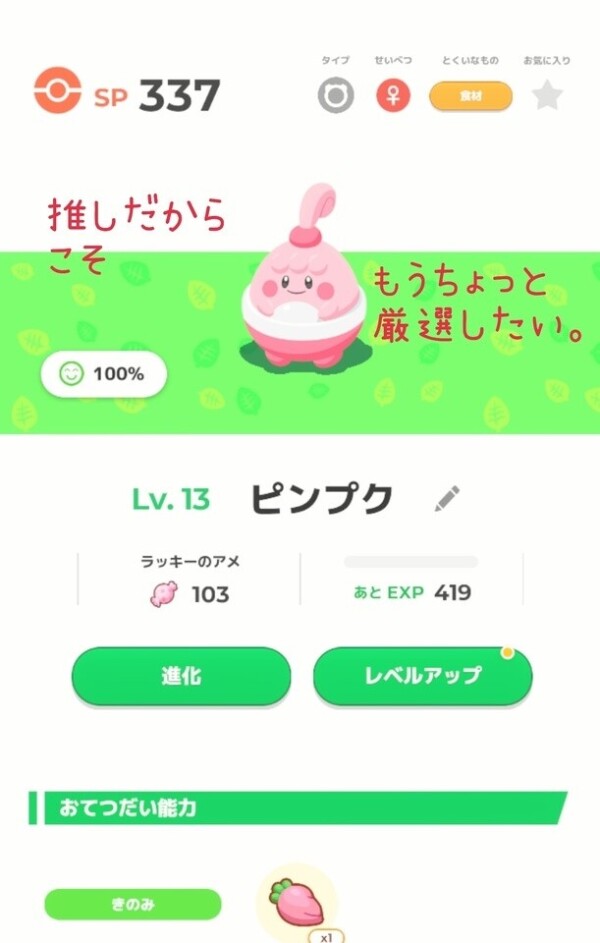600x943 pixels.
Task: Tap the 進化 button
Action: (181, 676)
